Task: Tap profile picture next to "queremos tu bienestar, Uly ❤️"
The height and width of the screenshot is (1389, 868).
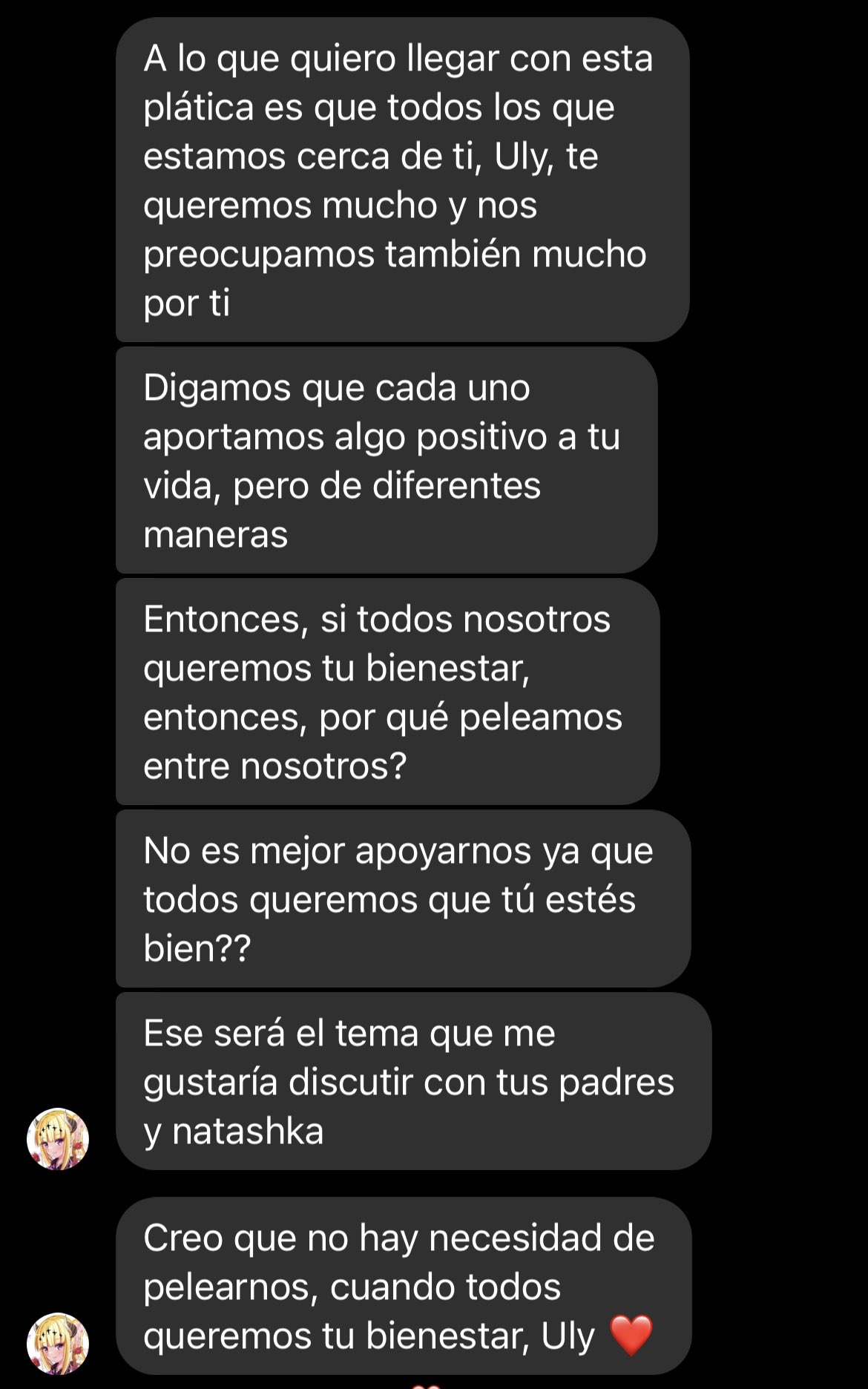Action: 58,1344
